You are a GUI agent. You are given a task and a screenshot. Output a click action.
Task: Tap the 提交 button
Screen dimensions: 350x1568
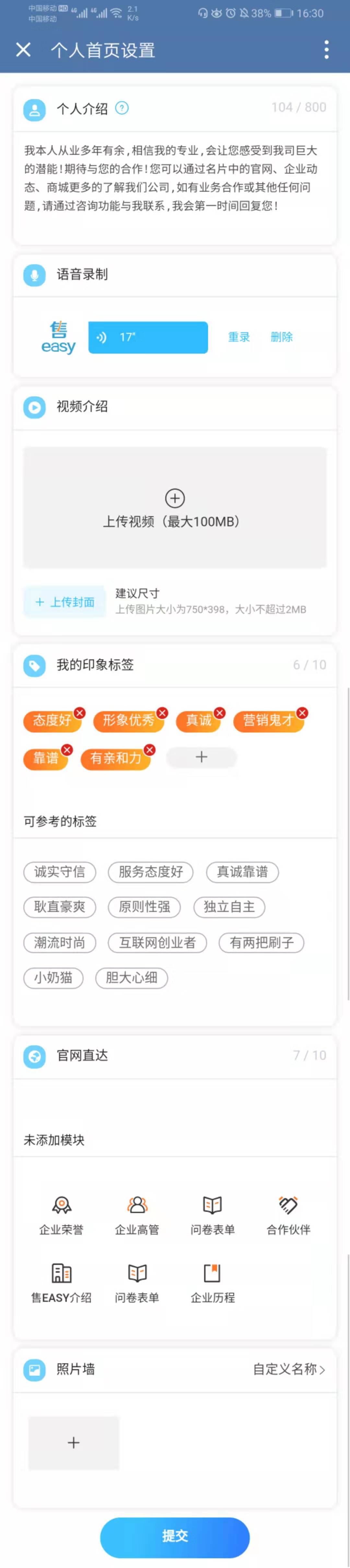(x=175, y=1535)
